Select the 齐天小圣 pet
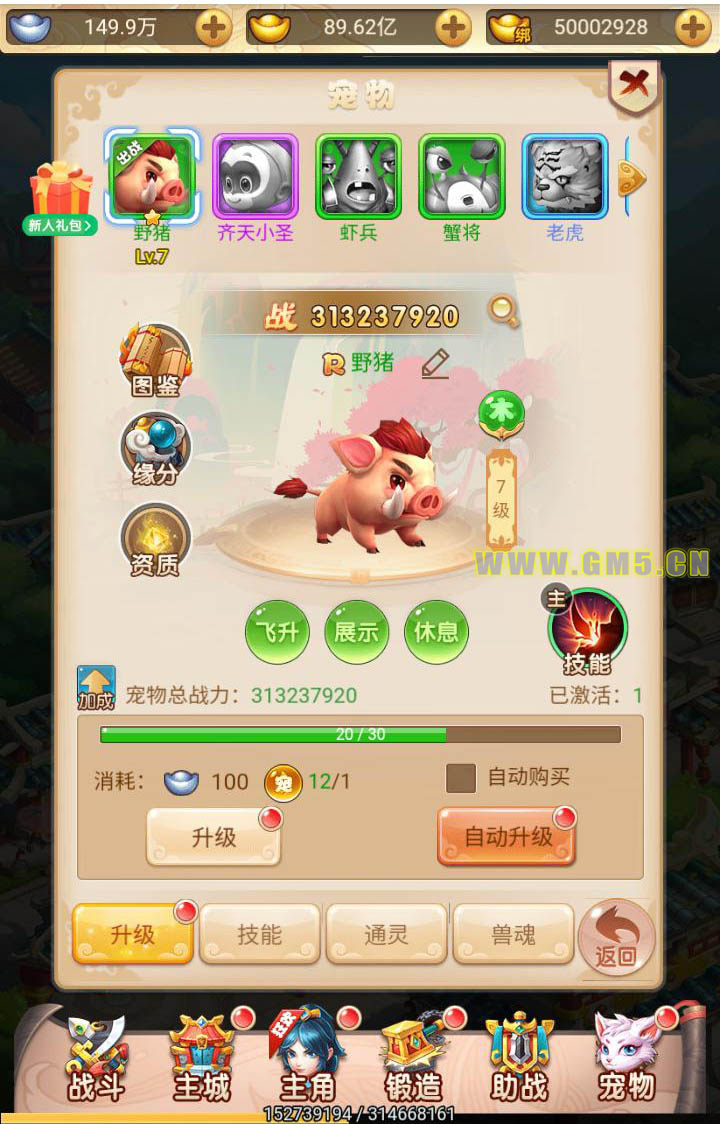720x1124 pixels. tap(255, 178)
